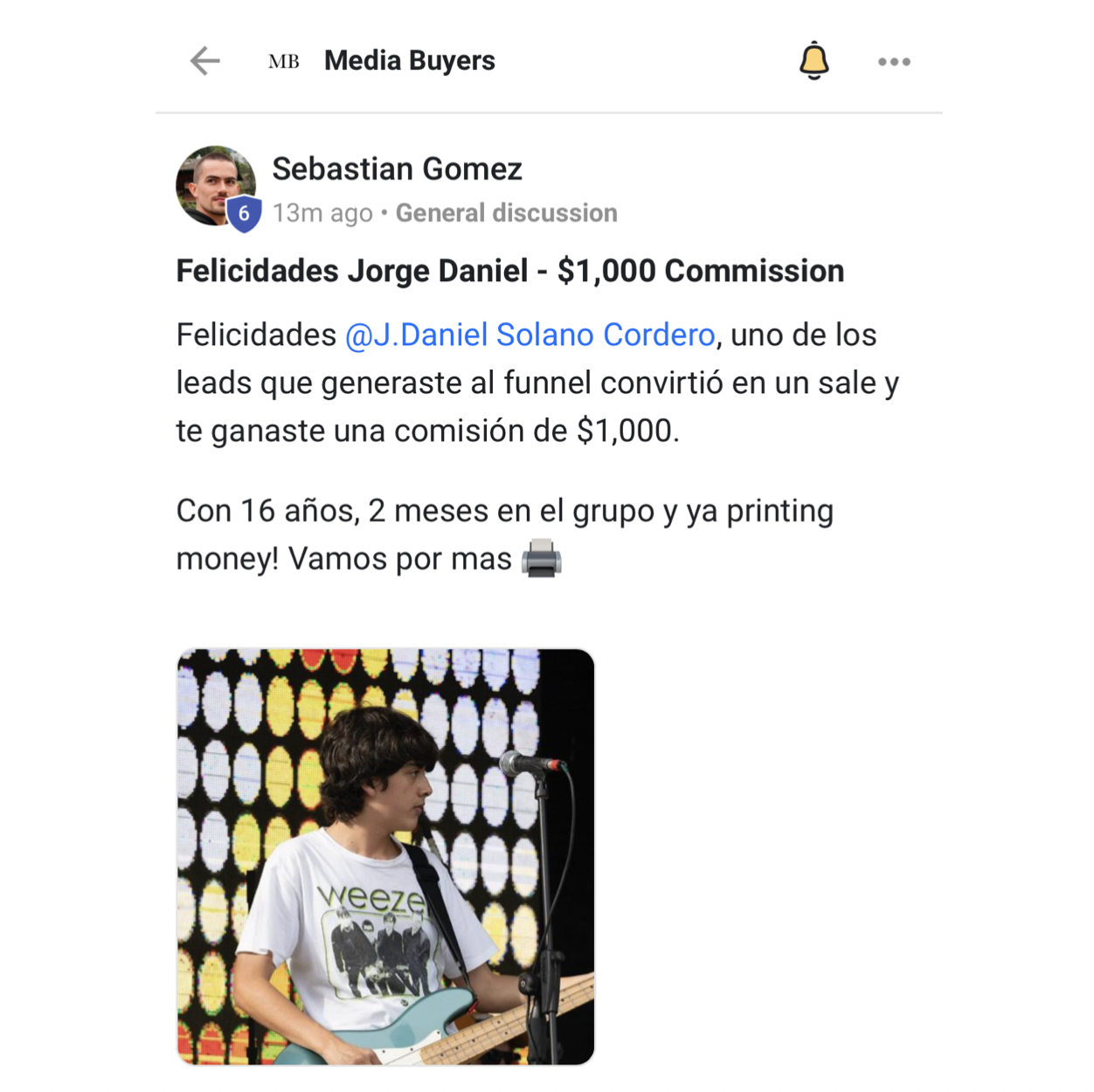Open the three-dot overflow menu
The image size is (1094, 1092).
(894, 62)
